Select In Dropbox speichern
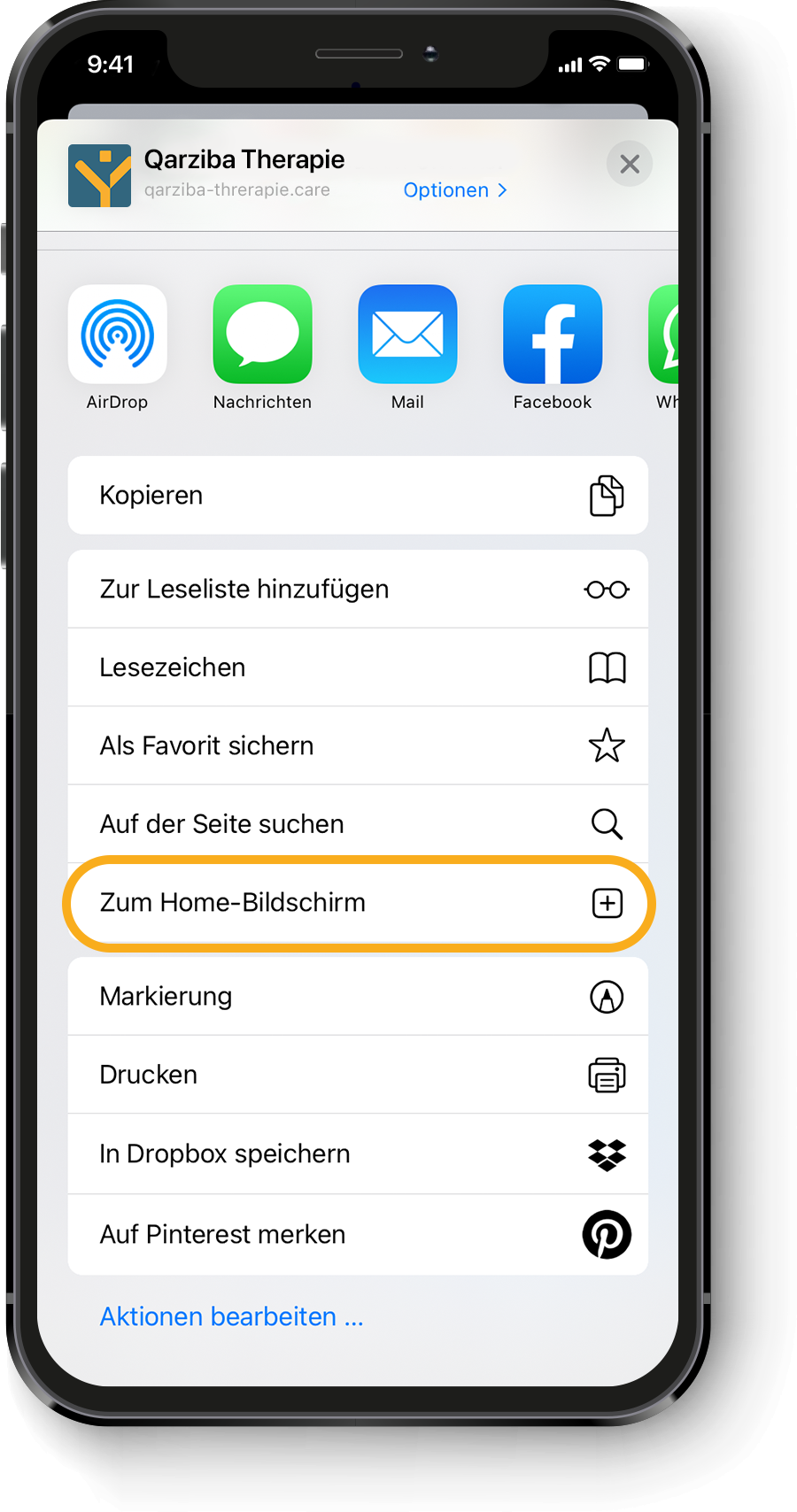Image resolution: width=797 pixels, height=1512 pixels. pos(358,1153)
